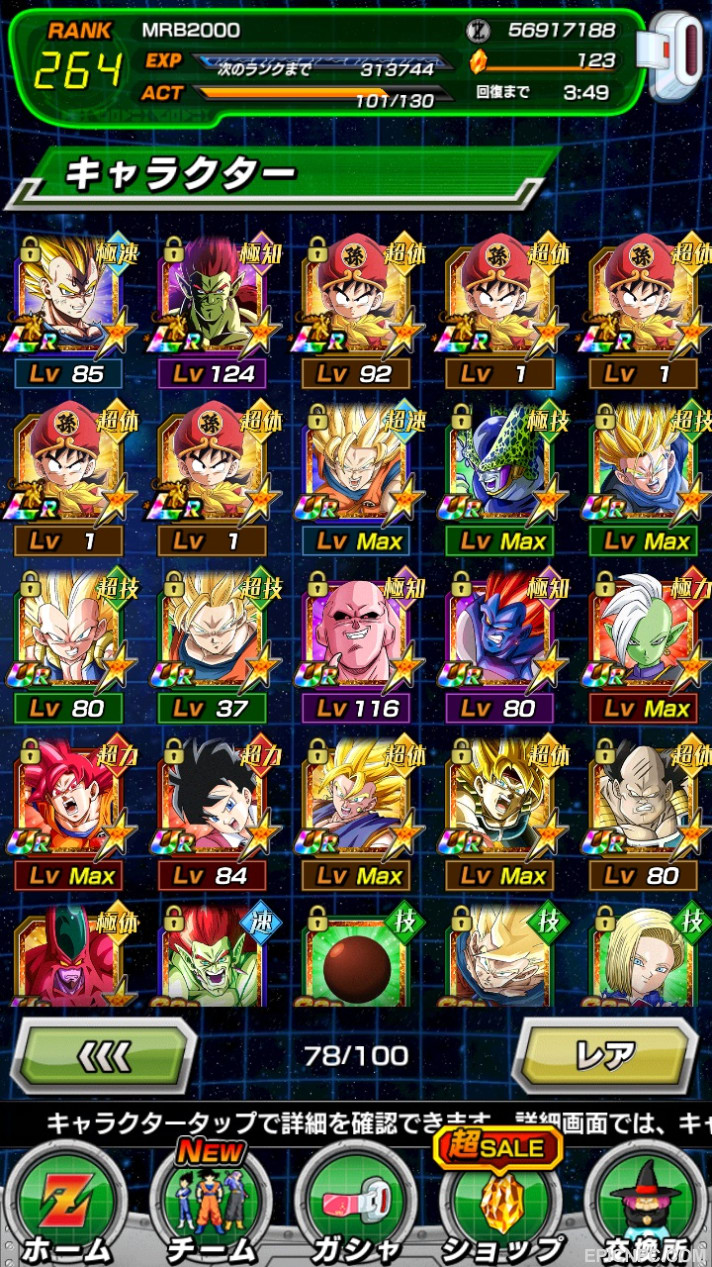Select the Lv 92 character card

[x=357, y=312]
